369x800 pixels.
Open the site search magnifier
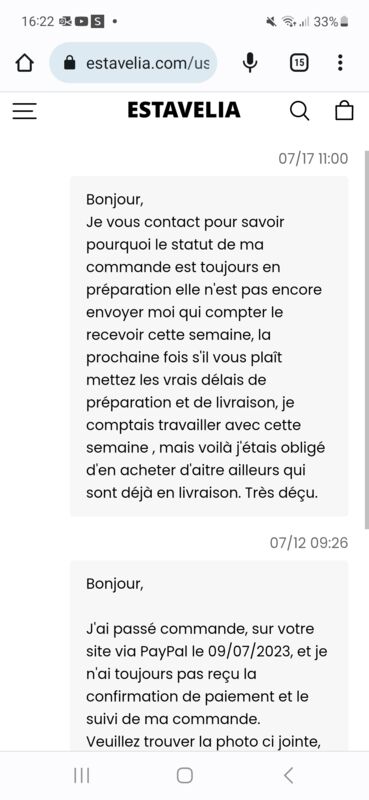point(299,110)
